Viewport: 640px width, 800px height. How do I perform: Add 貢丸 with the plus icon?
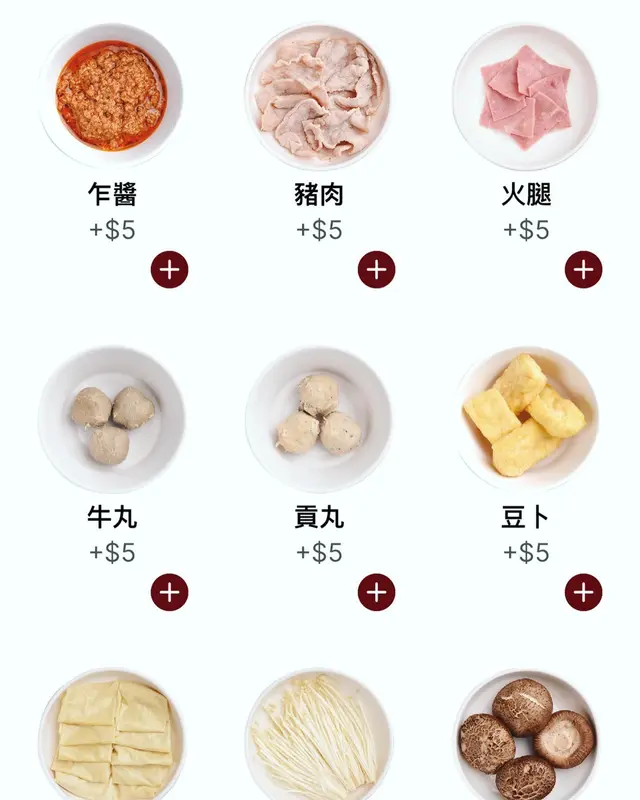tap(377, 592)
